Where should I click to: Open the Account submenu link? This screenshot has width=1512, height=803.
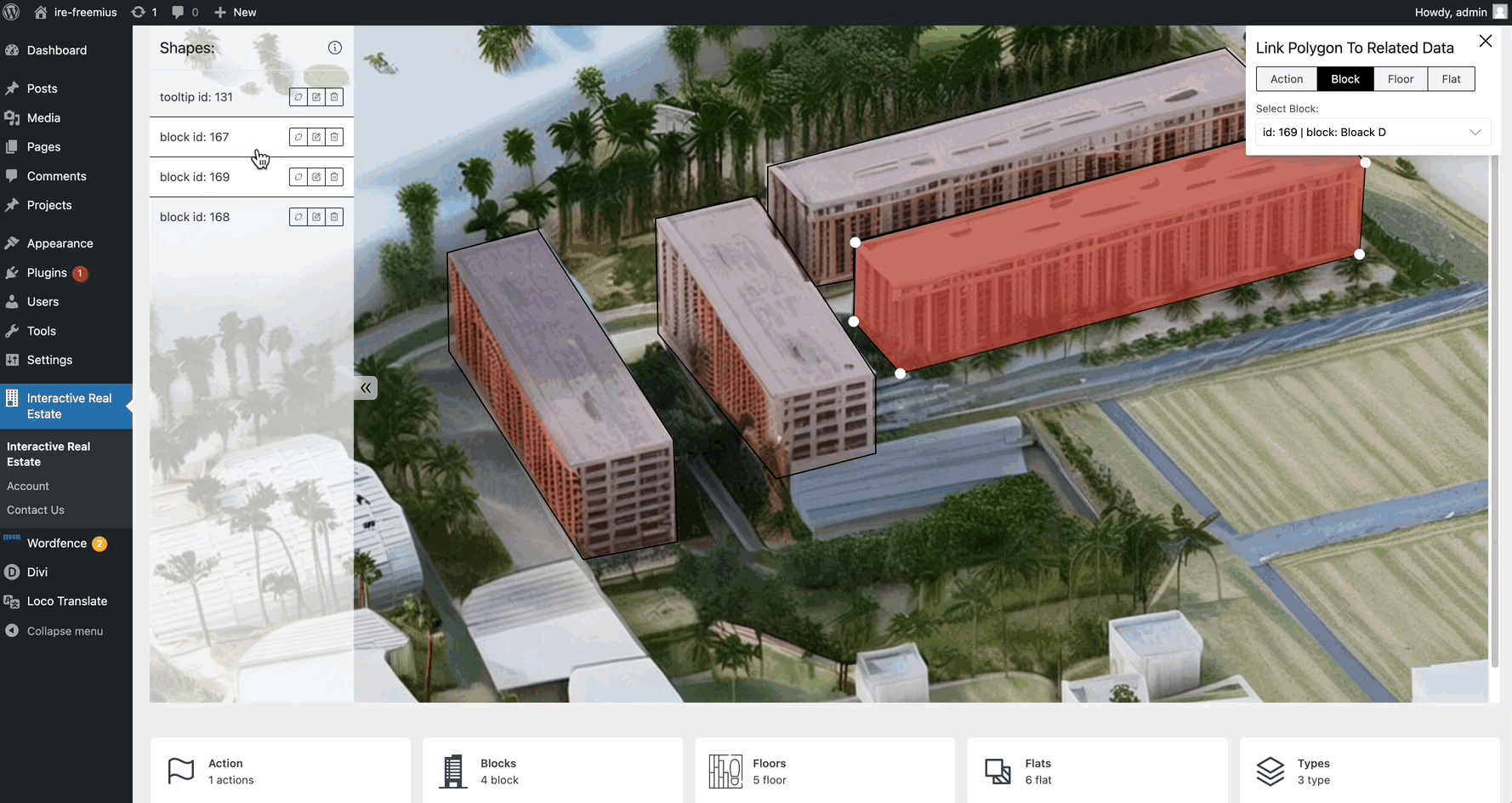(28, 486)
